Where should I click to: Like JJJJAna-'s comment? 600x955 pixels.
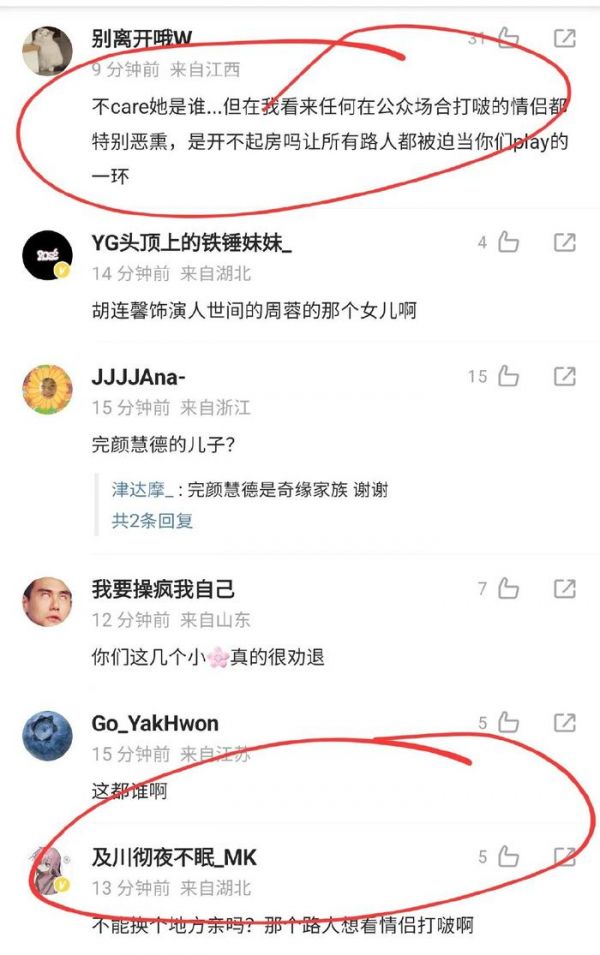point(508,376)
